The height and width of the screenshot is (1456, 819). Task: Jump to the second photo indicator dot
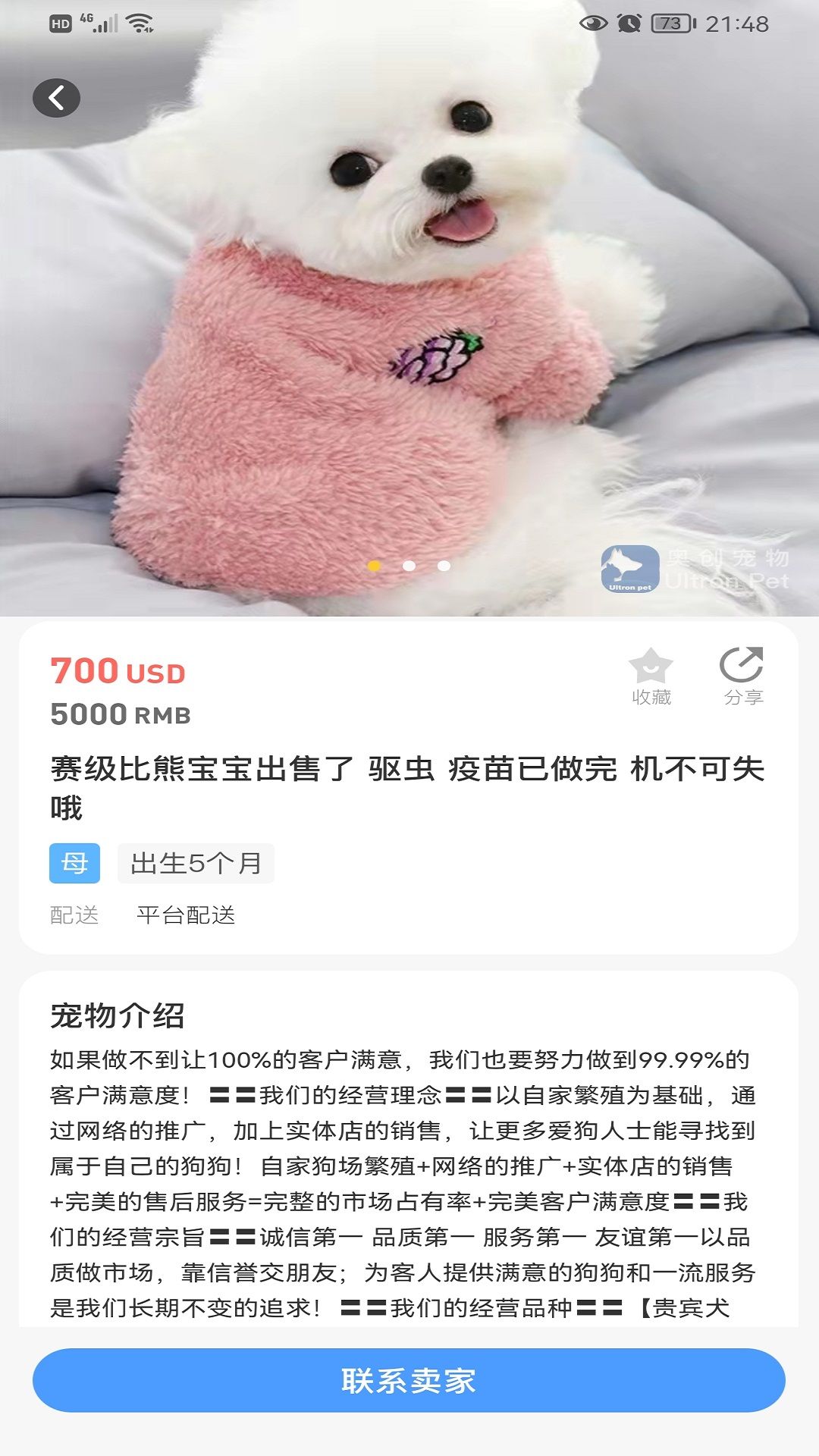[x=409, y=566]
